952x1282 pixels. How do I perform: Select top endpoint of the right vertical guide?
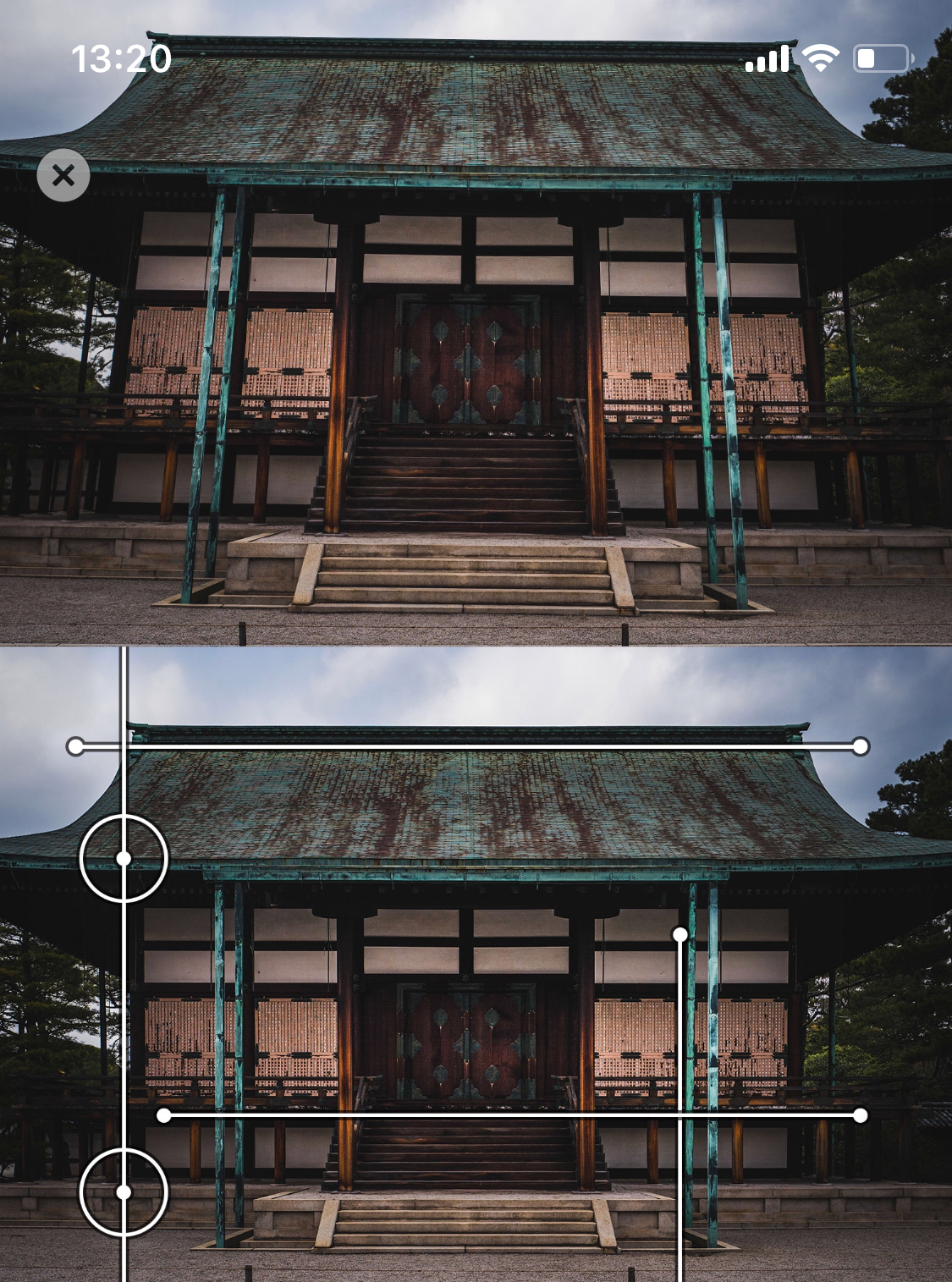680,934
